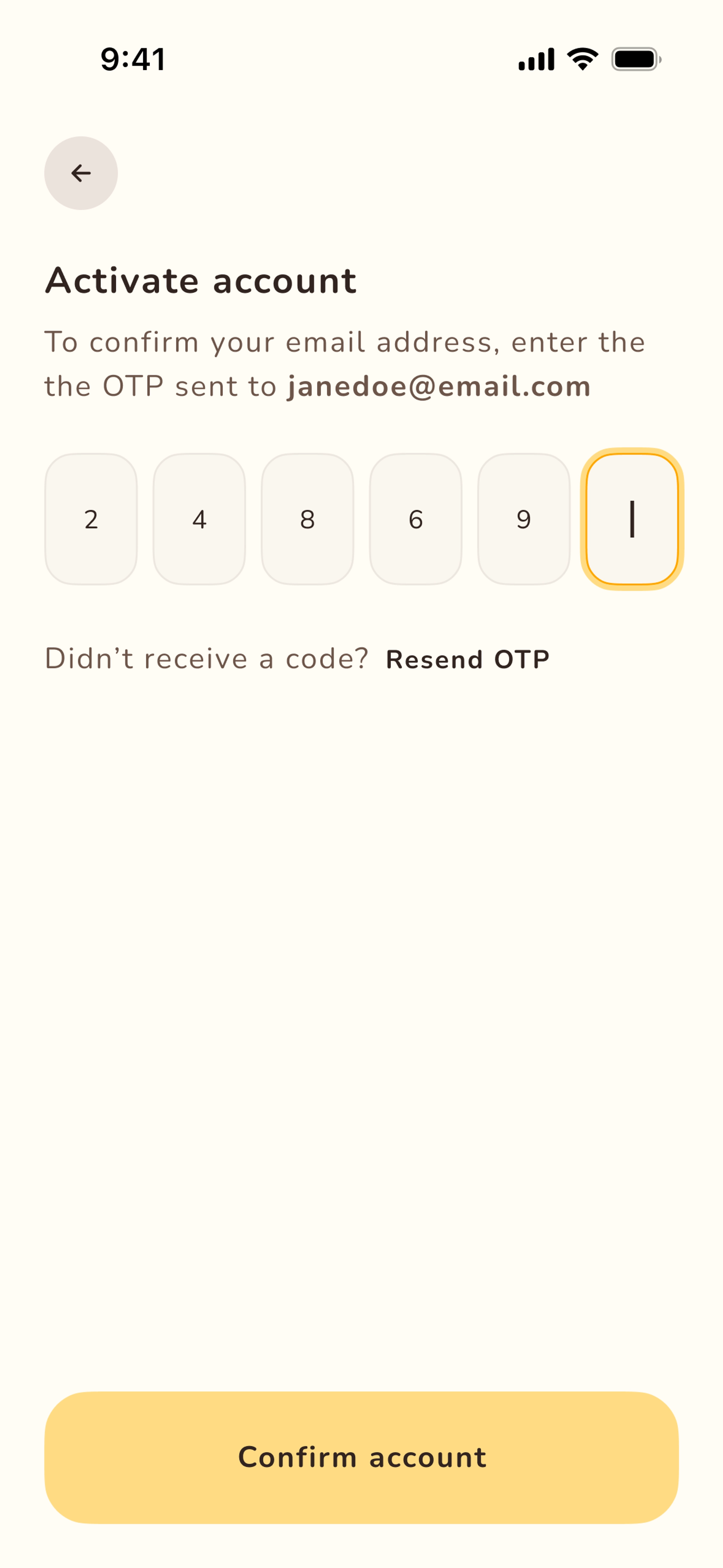
Task: Go back using the arrow button
Action: 81,174
